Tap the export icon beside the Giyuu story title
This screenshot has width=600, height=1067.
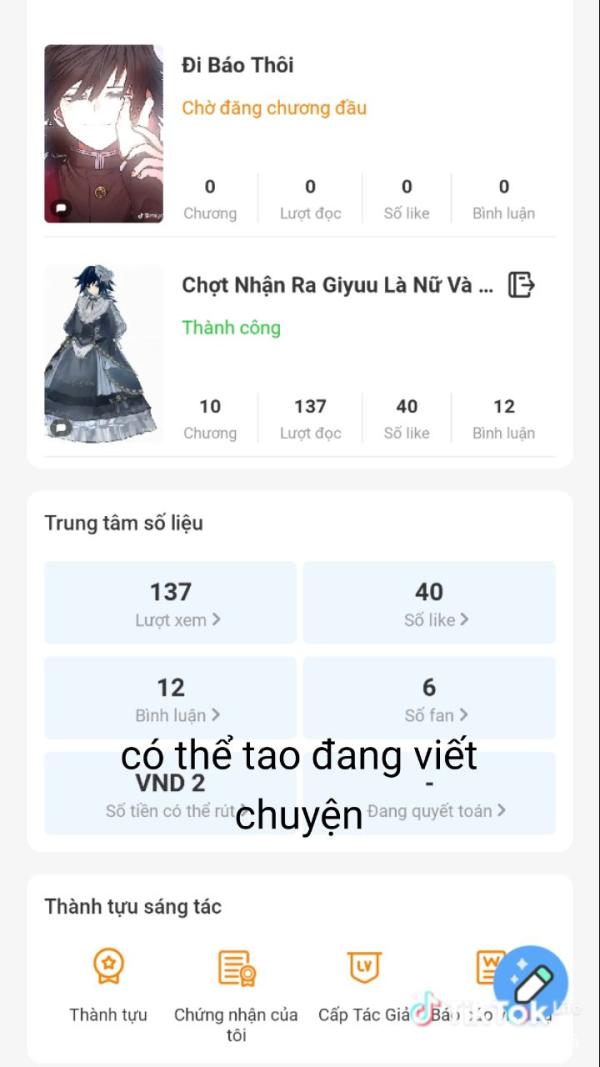click(521, 285)
